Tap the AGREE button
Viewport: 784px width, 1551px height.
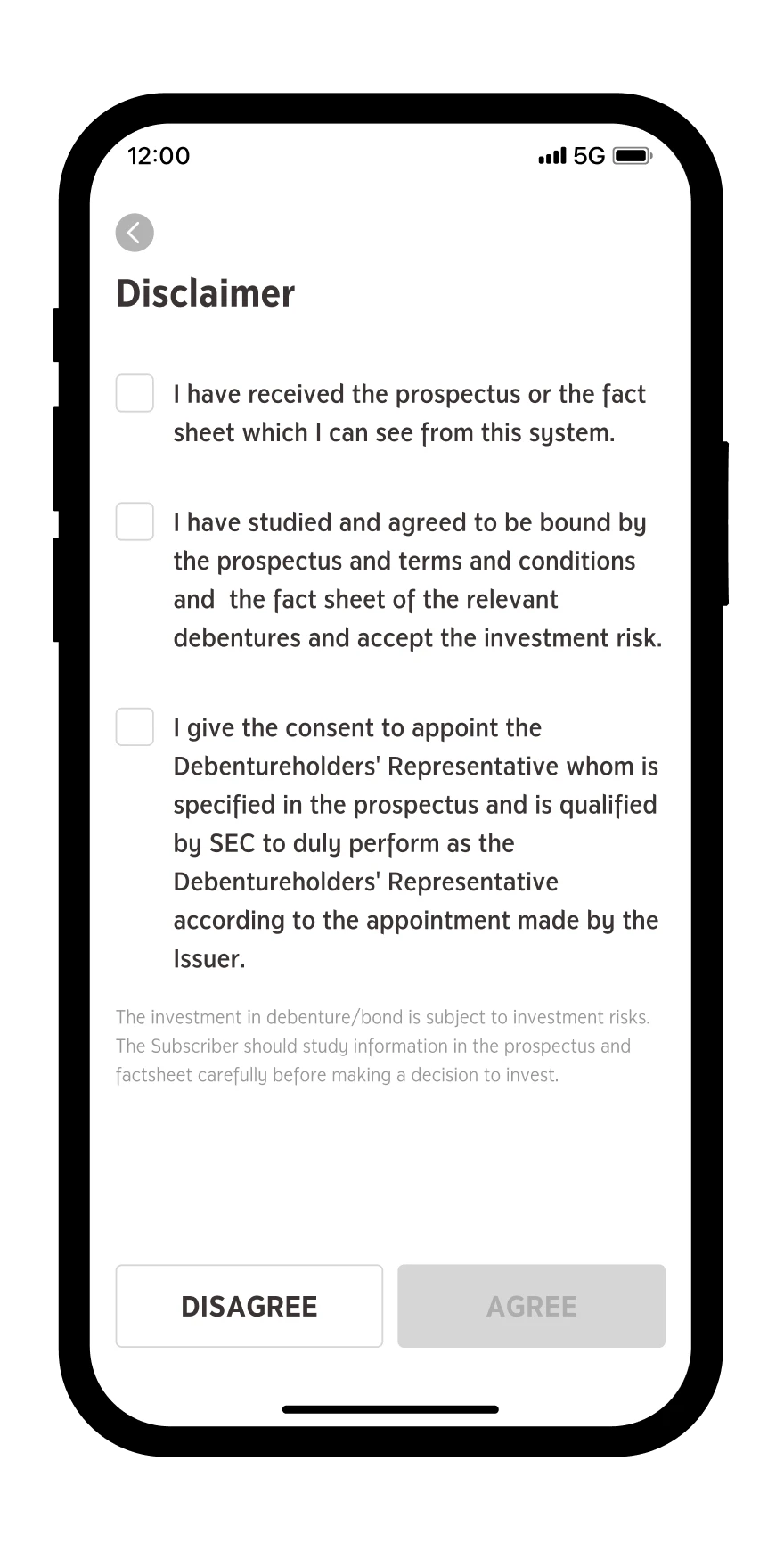pos(531,1306)
